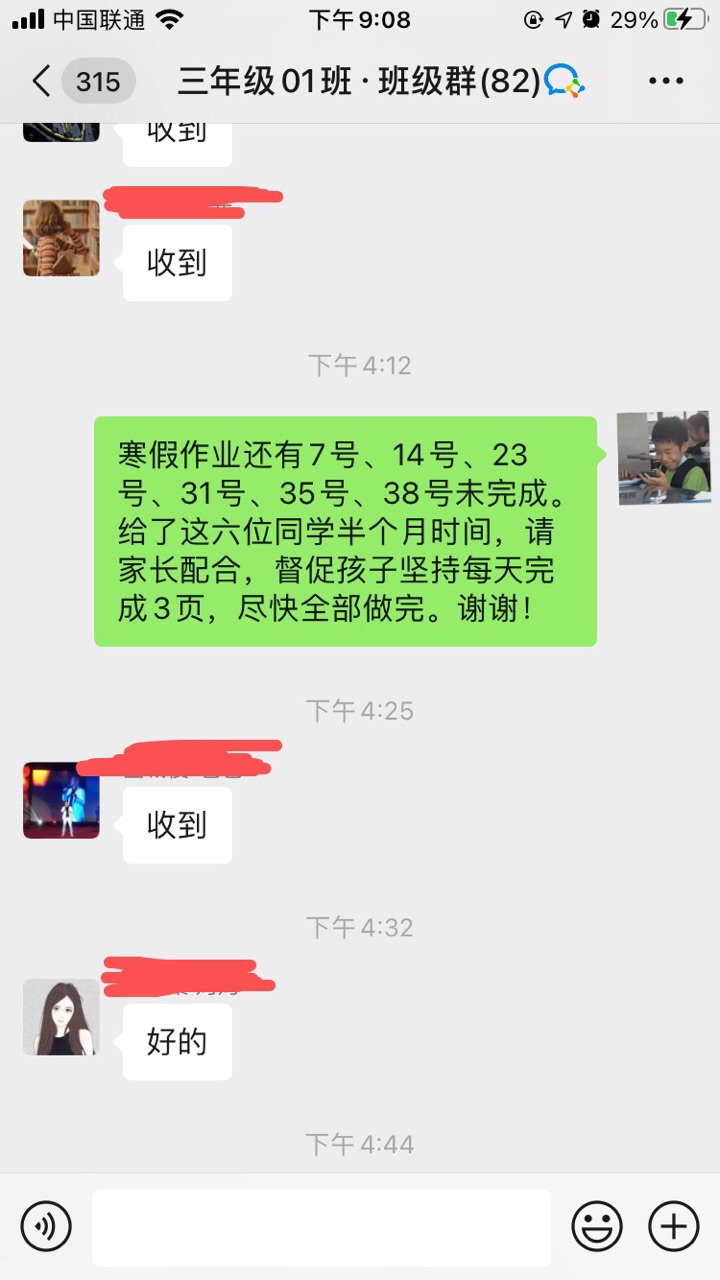
Task: Open avatar of the boy next to green message
Action: pyautogui.click(x=663, y=456)
